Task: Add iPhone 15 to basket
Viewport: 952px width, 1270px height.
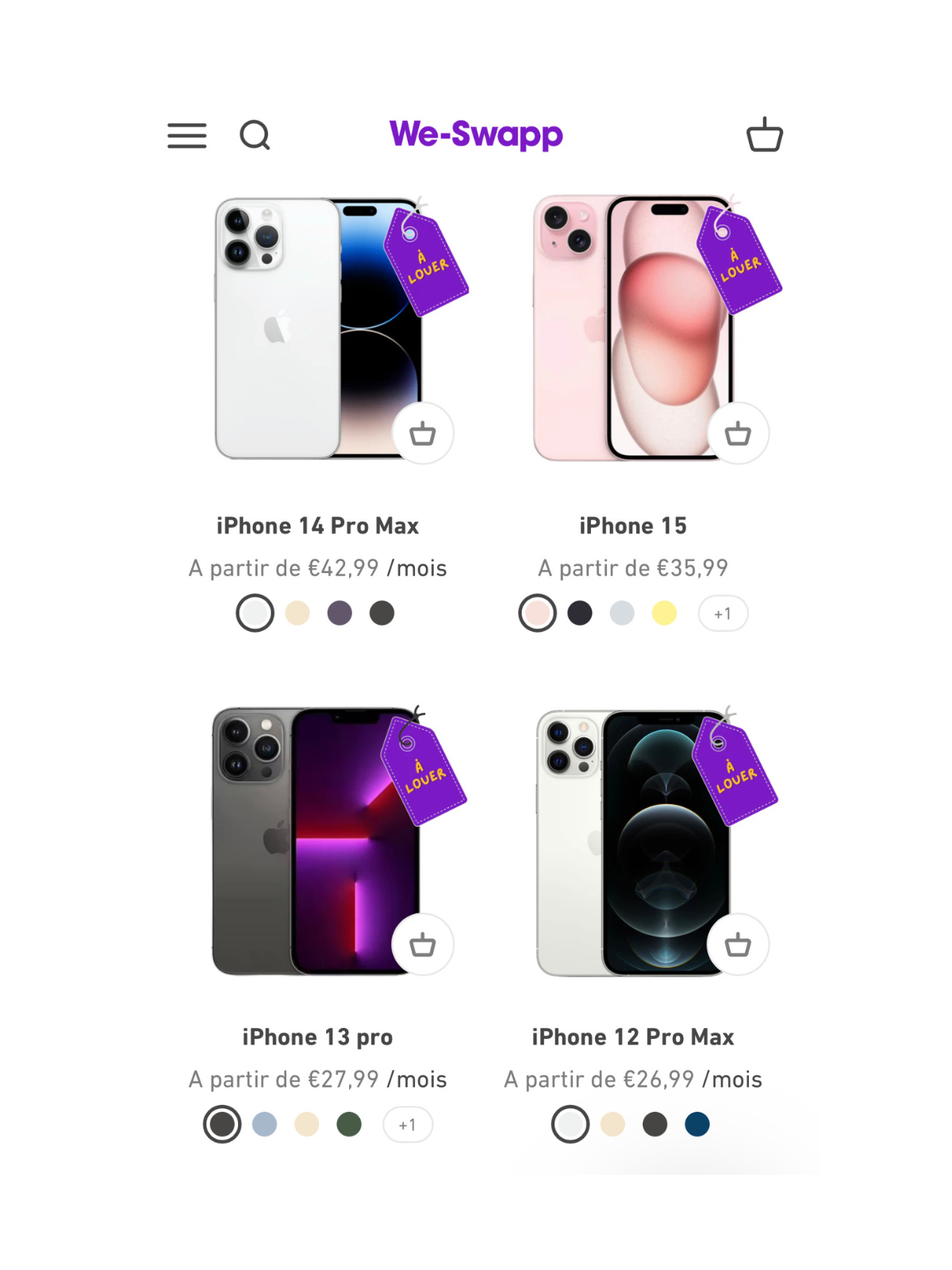Action: click(x=738, y=433)
